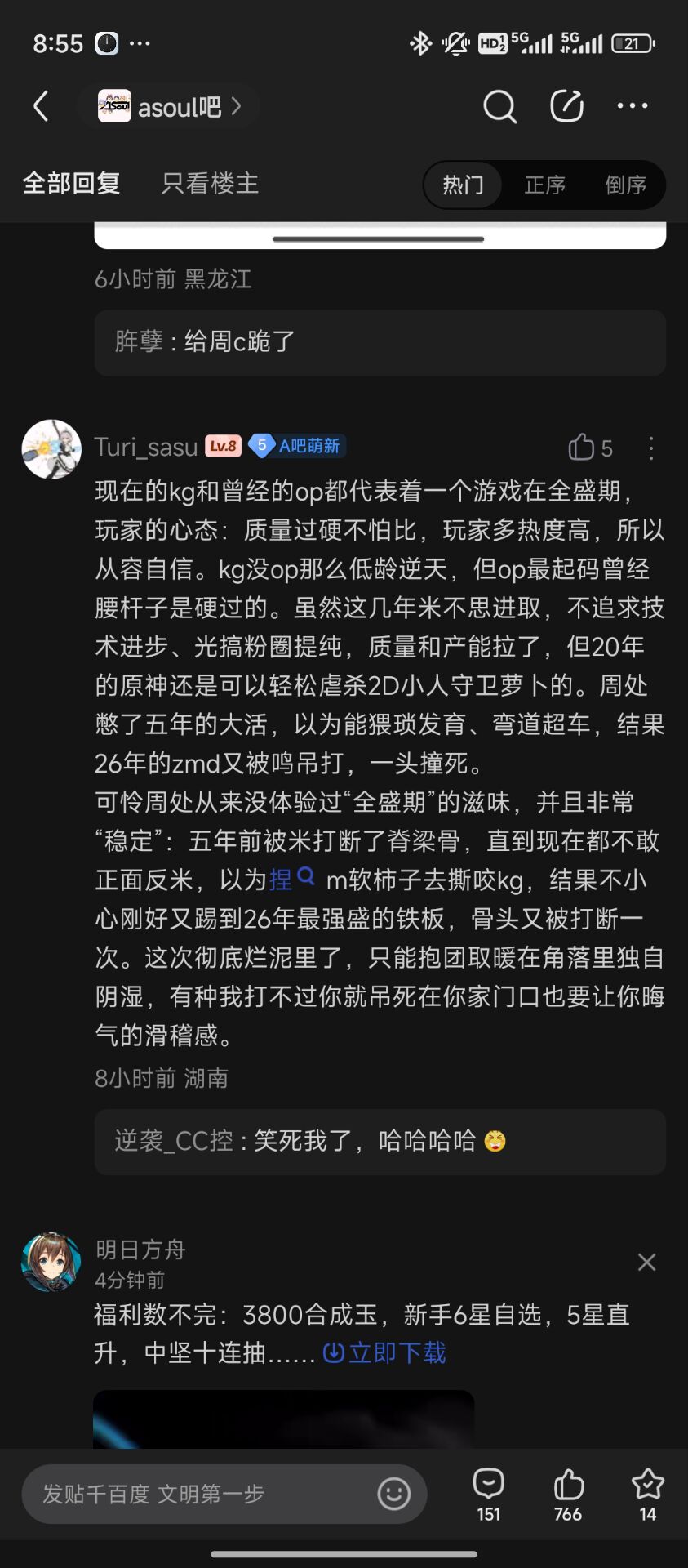
Task: Like Turi_sasu's reply
Action: coord(590,448)
